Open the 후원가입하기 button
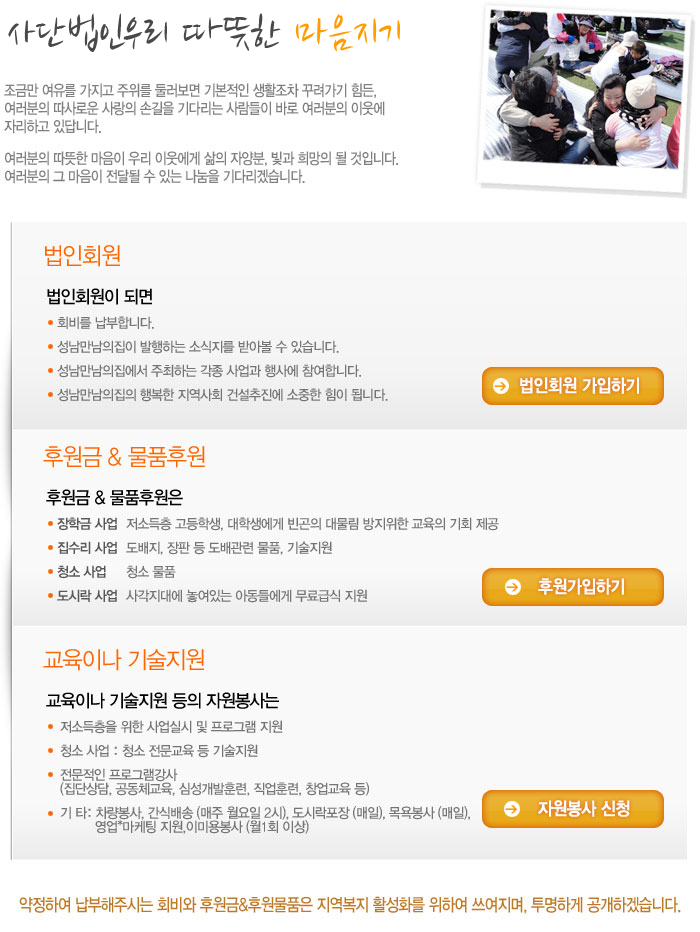The width and height of the screenshot is (700, 932). pos(573,587)
